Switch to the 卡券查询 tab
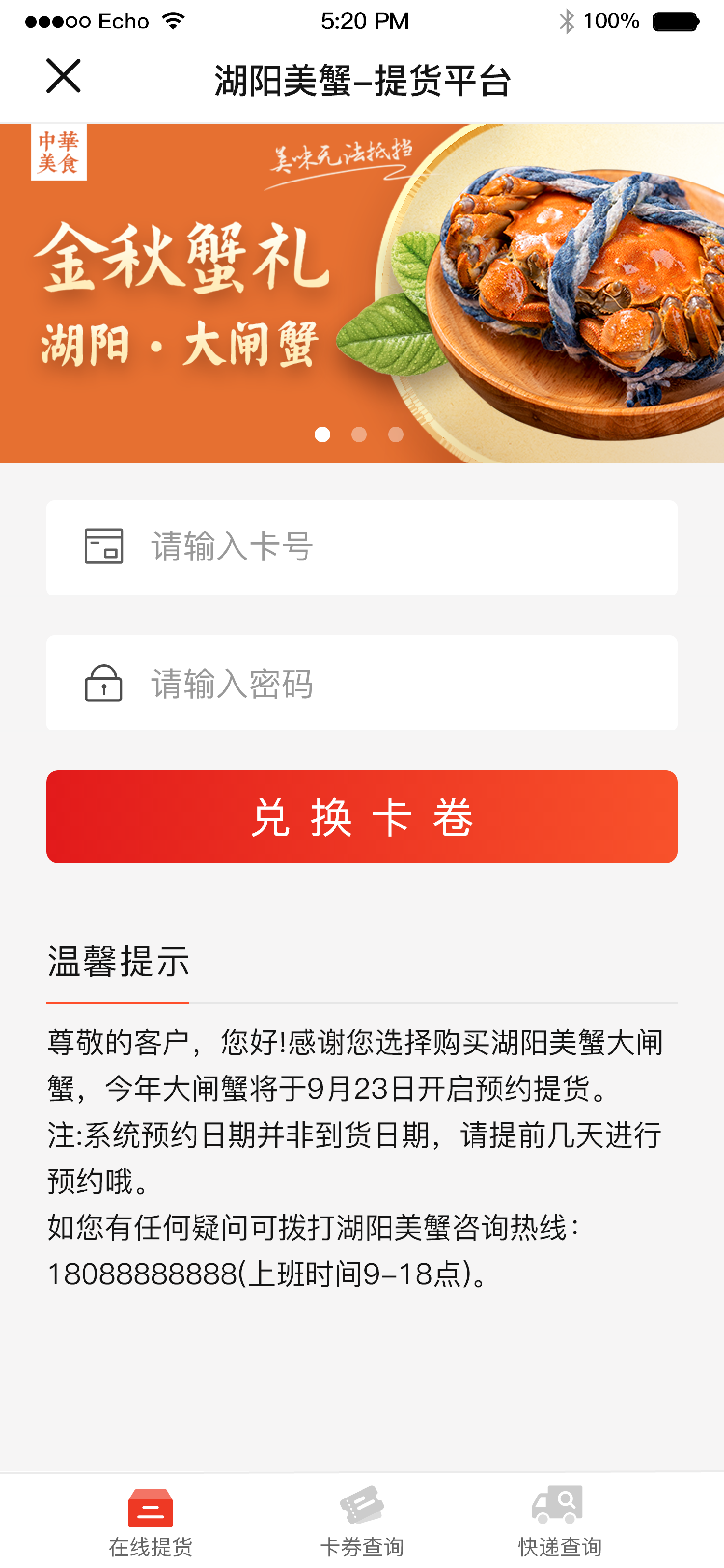Image resolution: width=724 pixels, height=1568 pixels. pyautogui.click(x=362, y=1520)
